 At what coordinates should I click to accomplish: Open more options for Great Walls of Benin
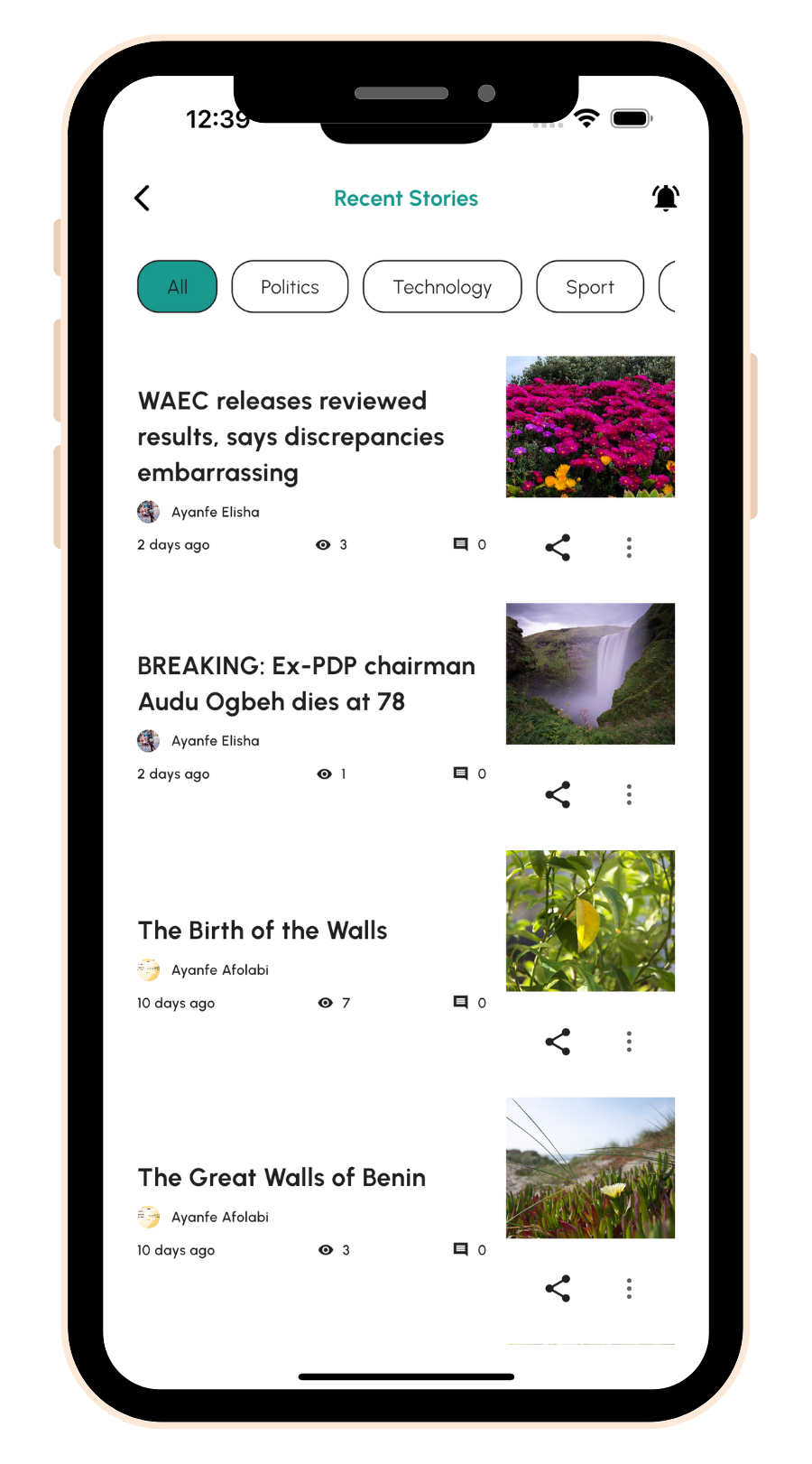point(629,1288)
